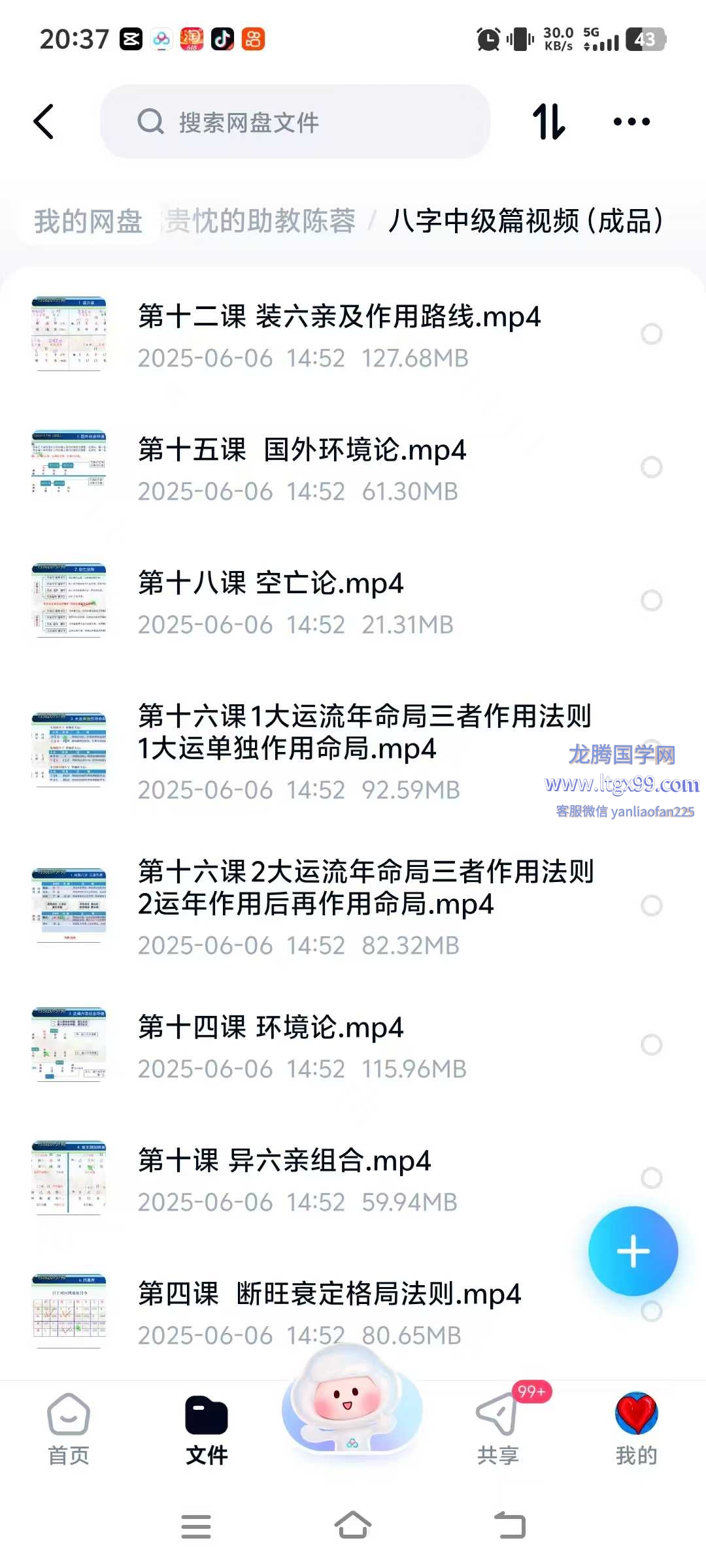Screen dimensions: 706x1568
Task: Select the checkbox for 第十课 异六亲组合.mp4
Action: (x=651, y=1178)
